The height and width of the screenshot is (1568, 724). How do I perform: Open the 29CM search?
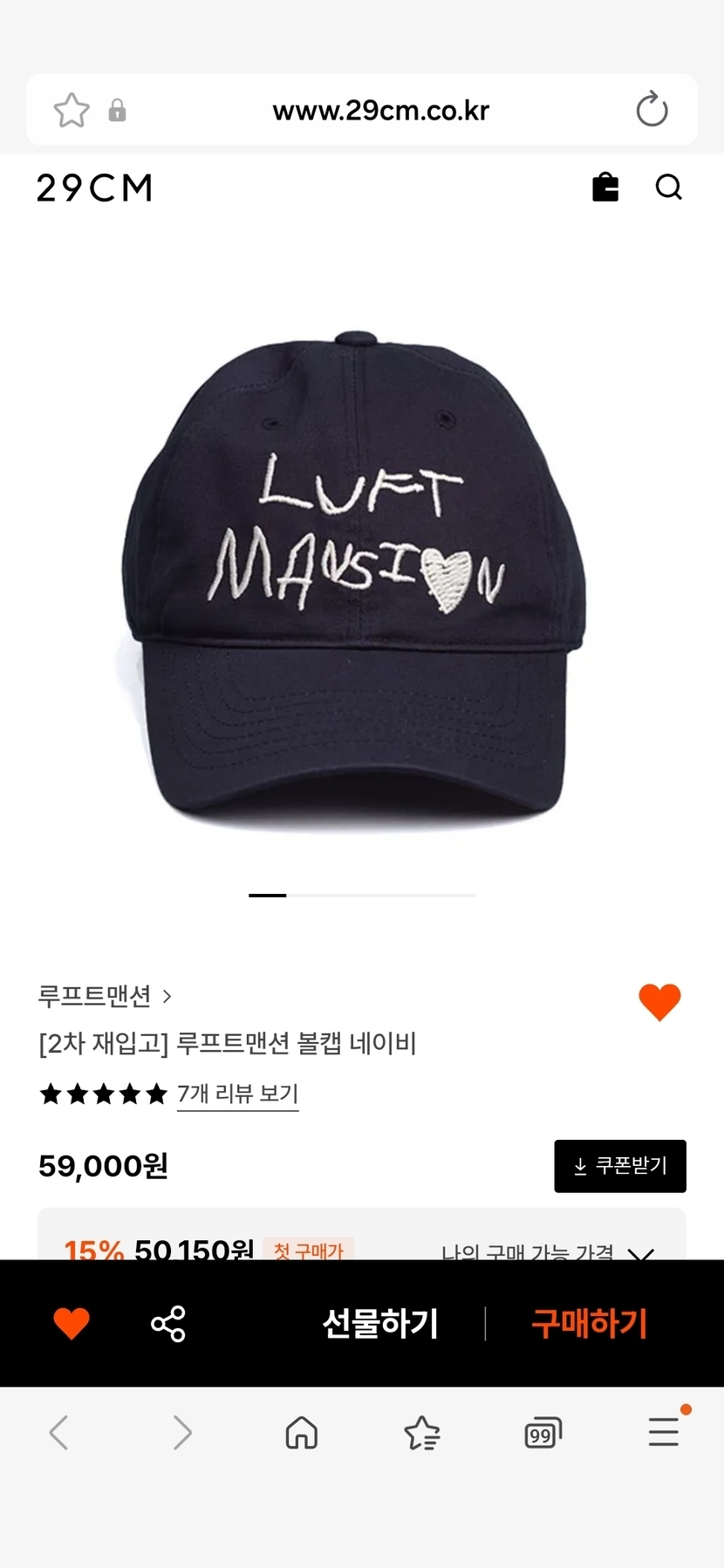(x=669, y=187)
